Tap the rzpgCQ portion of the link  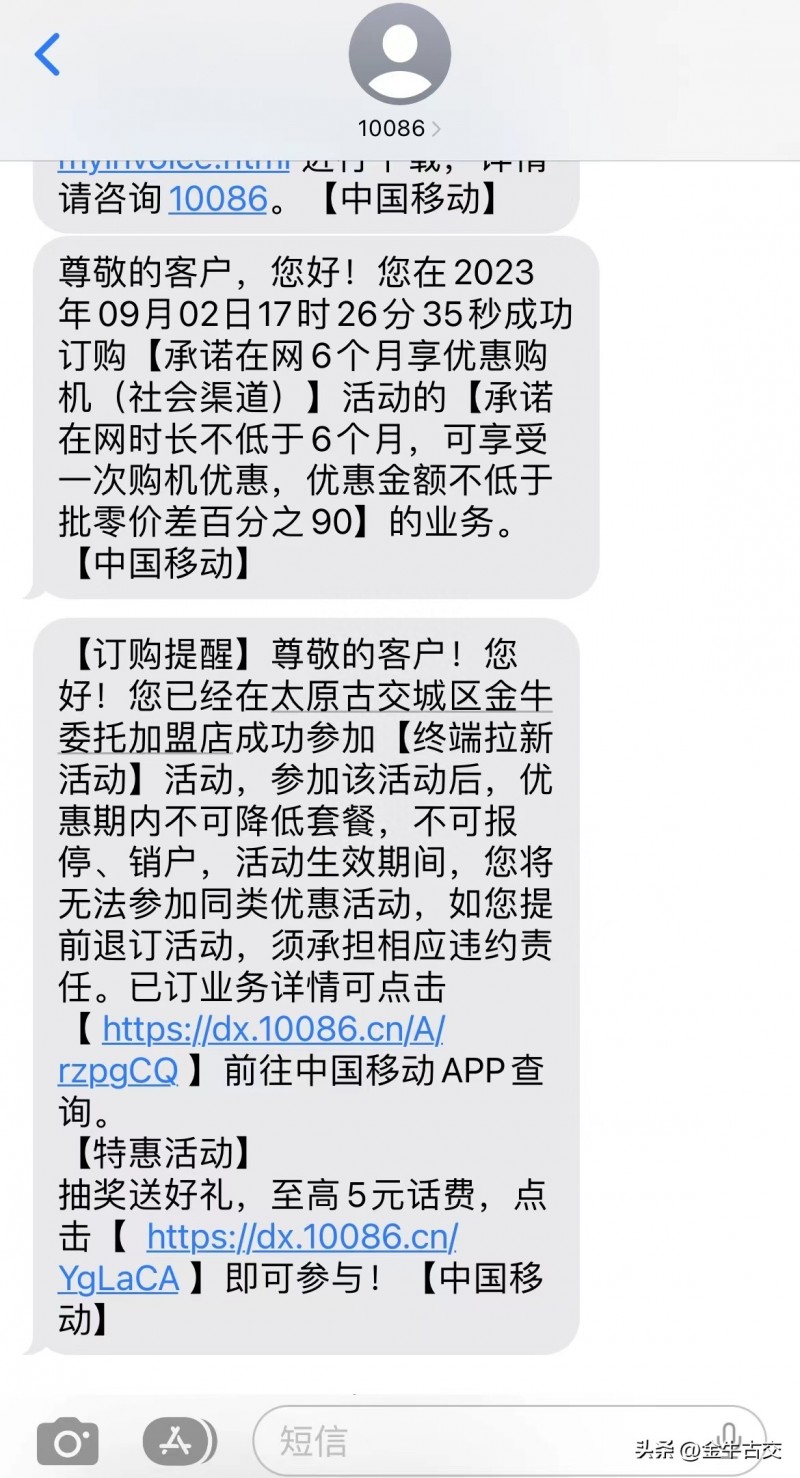[116, 1070]
